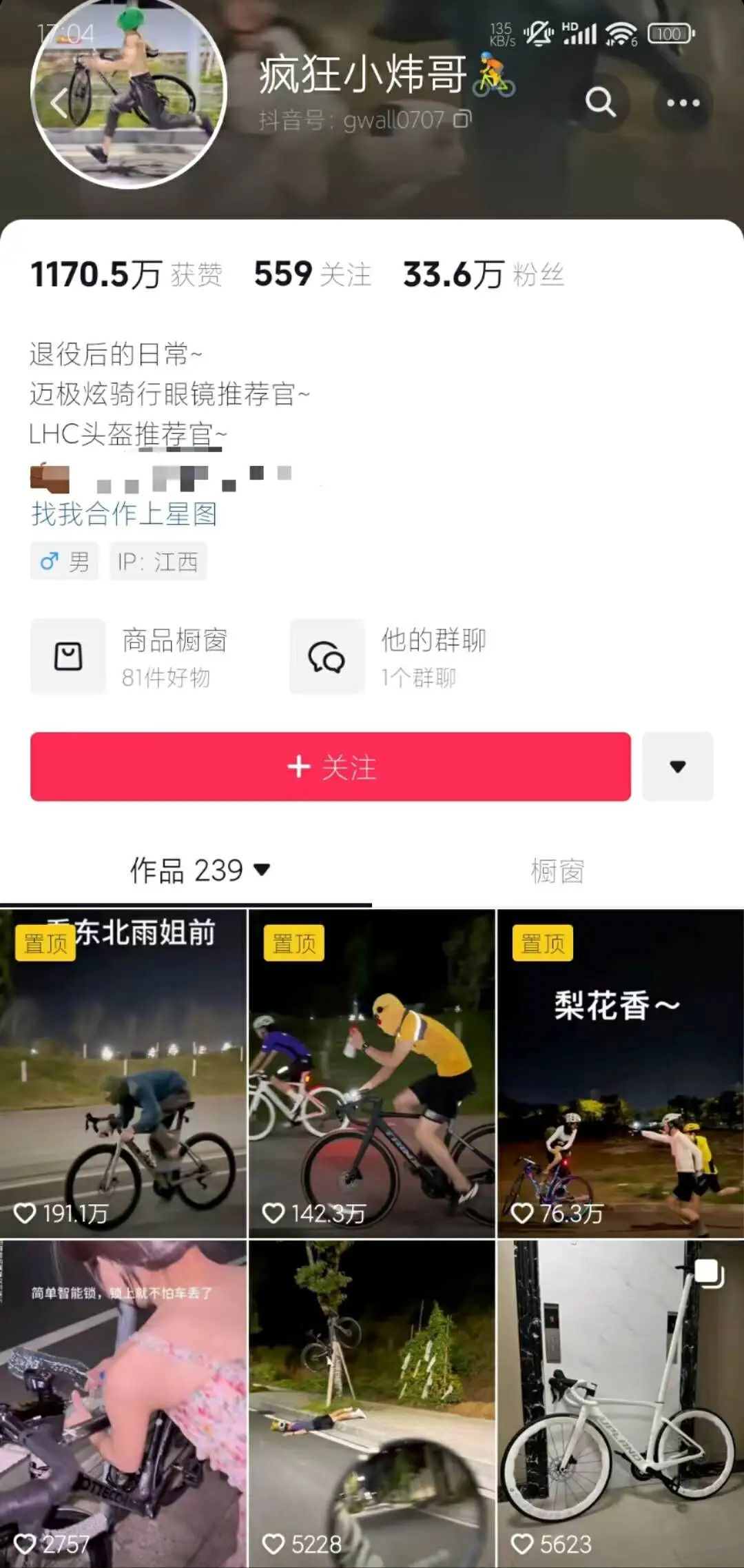Open search on this profile
Viewport: 744px width, 1568px height.
(601, 103)
